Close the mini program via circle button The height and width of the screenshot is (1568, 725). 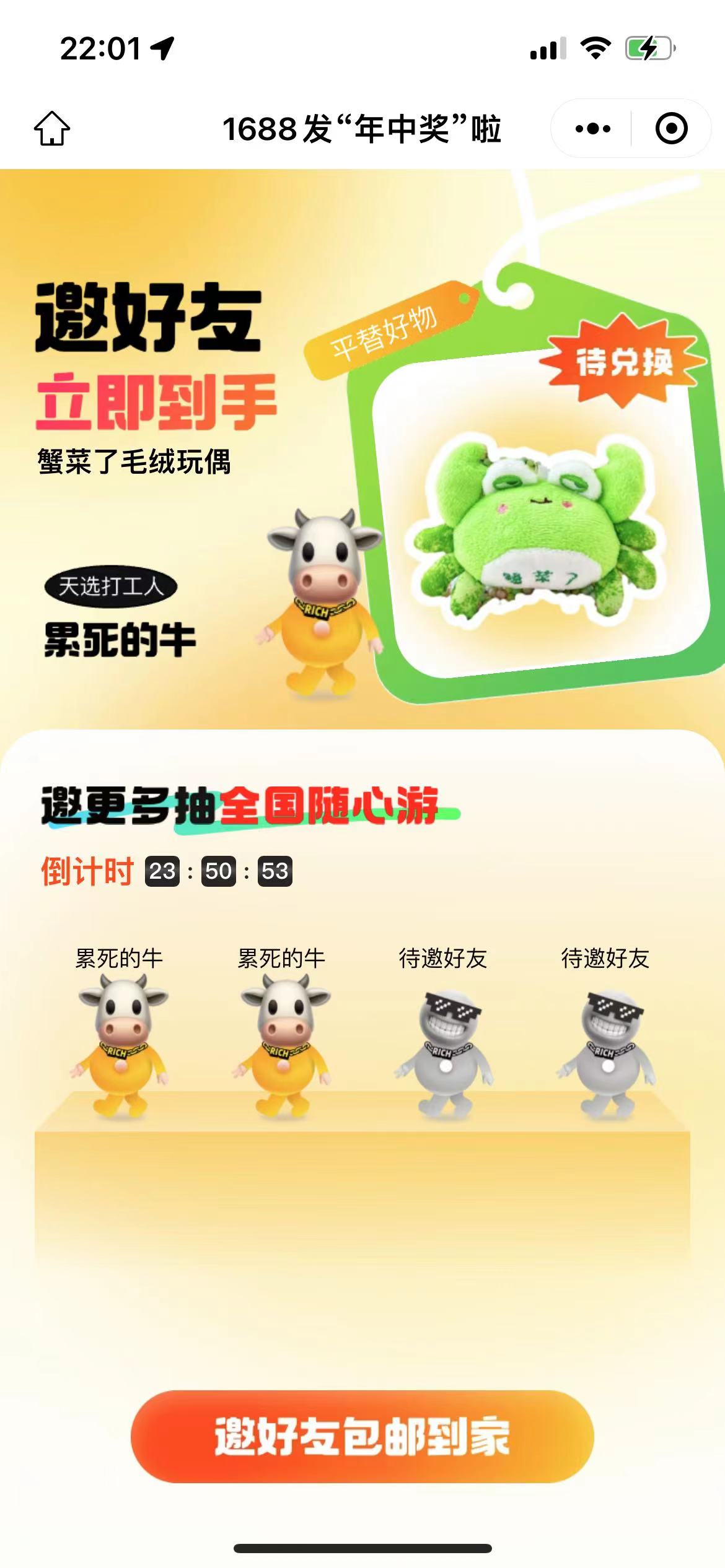671,129
